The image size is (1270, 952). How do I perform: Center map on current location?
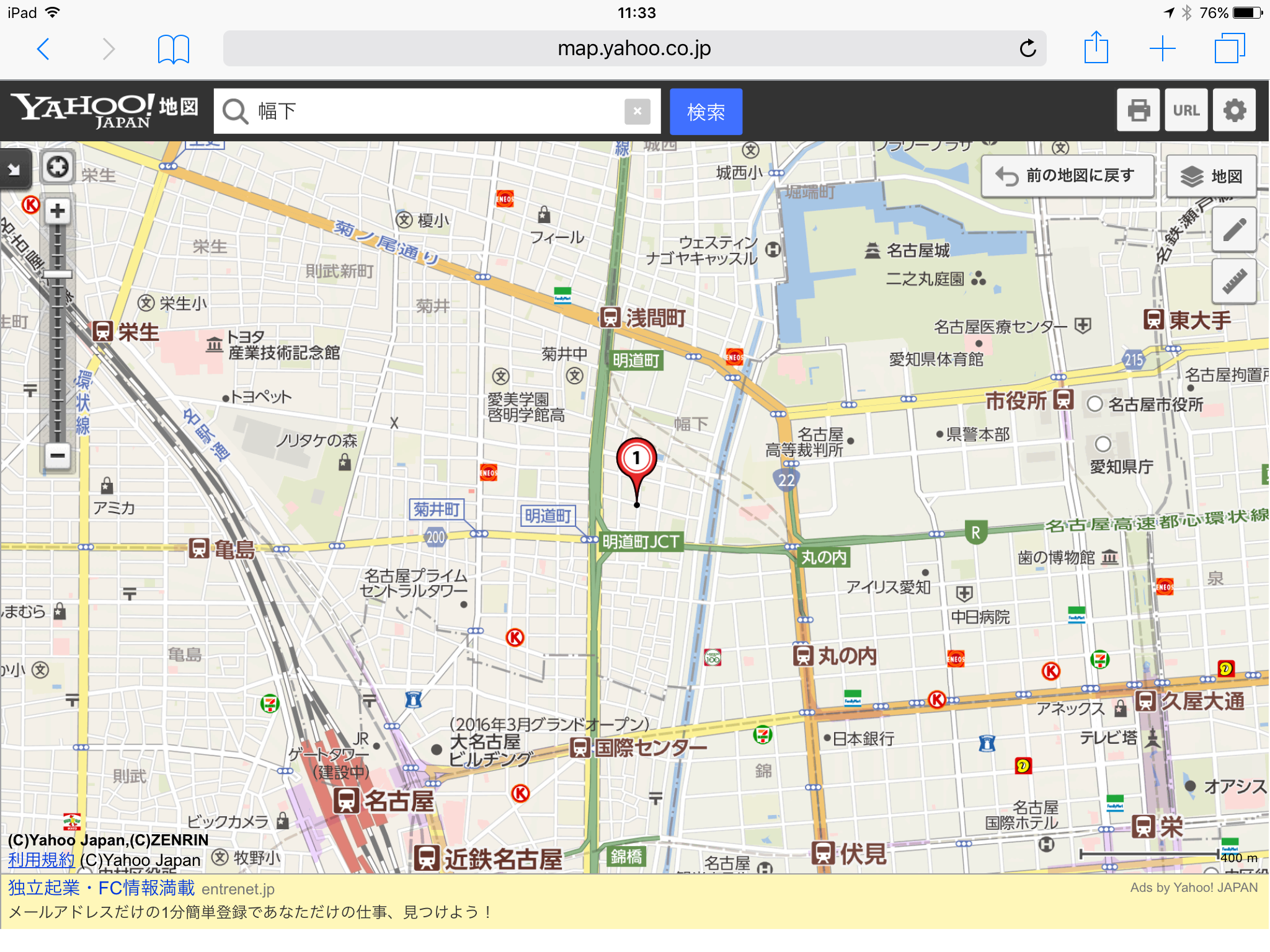pyautogui.click(x=58, y=167)
